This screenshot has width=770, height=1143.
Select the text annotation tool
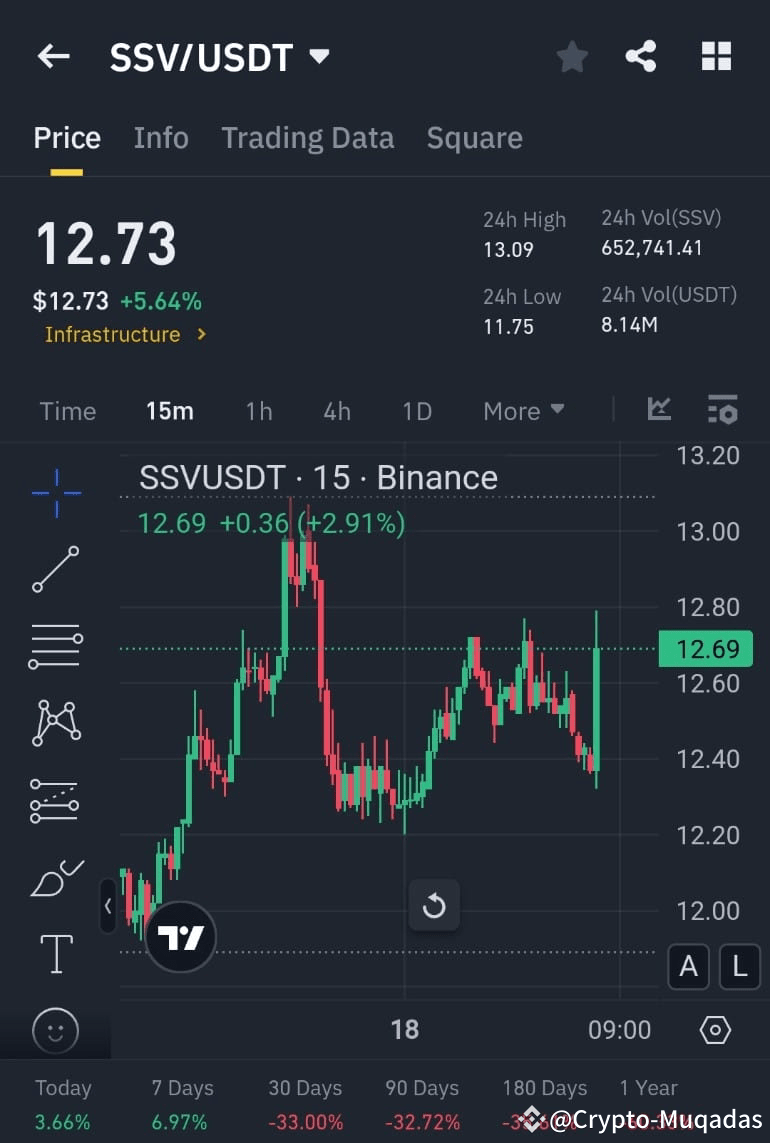55,953
